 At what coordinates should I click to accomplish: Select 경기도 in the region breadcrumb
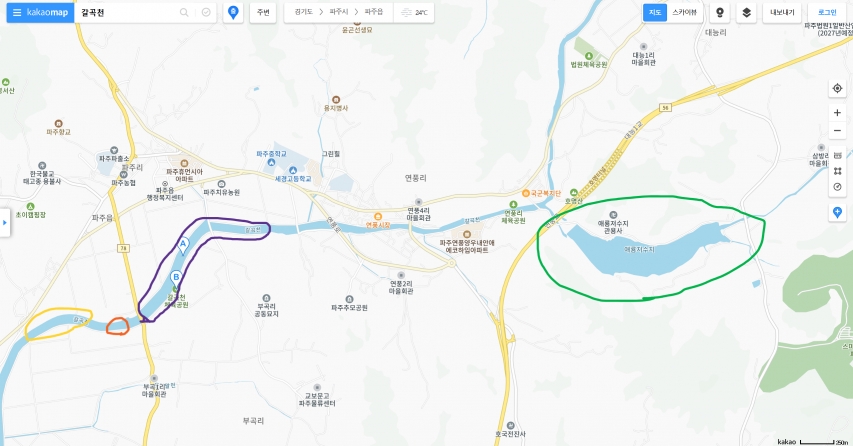[x=302, y=13]
